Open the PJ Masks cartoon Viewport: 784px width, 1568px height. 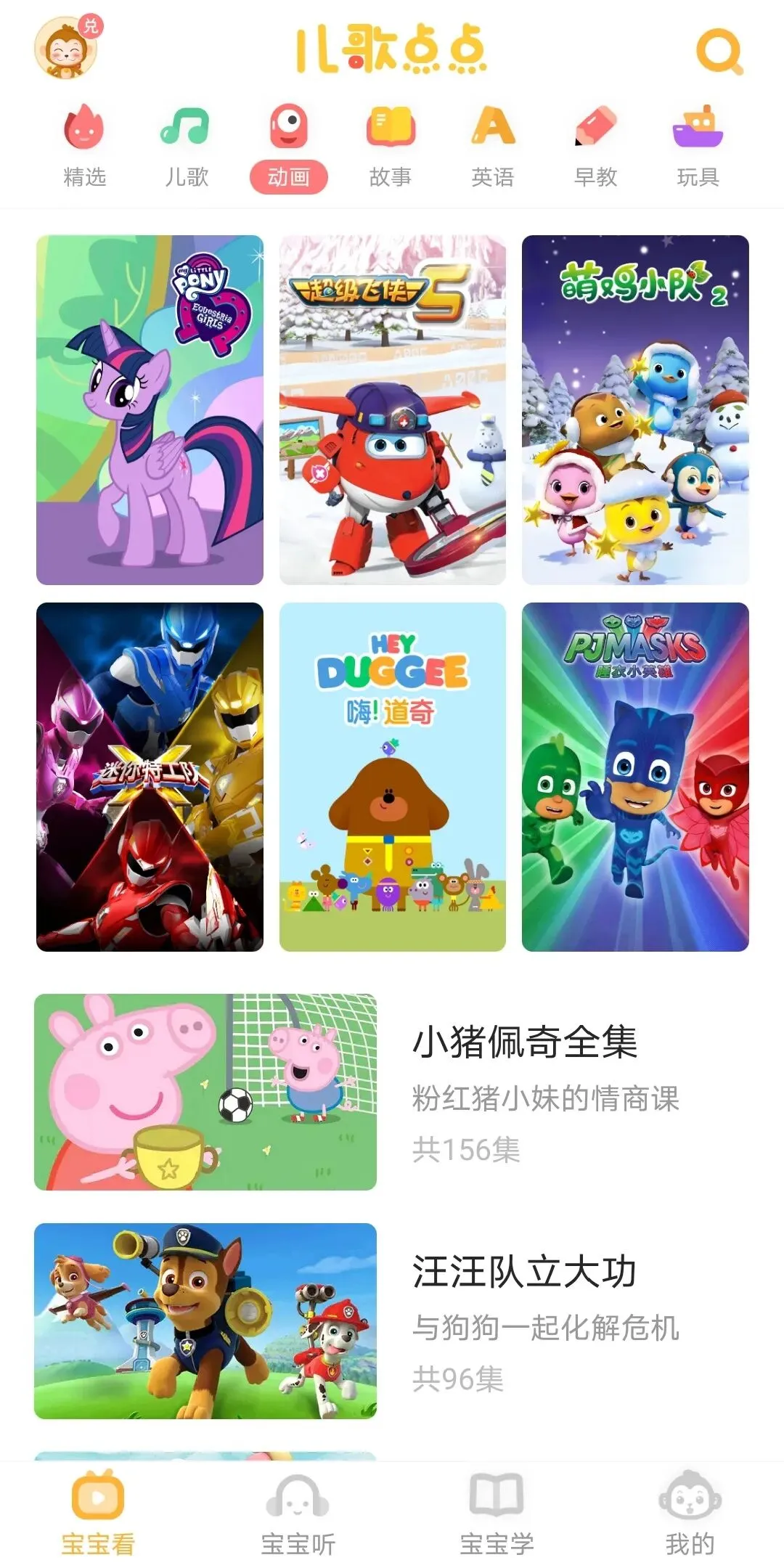(x=635, y=777)
